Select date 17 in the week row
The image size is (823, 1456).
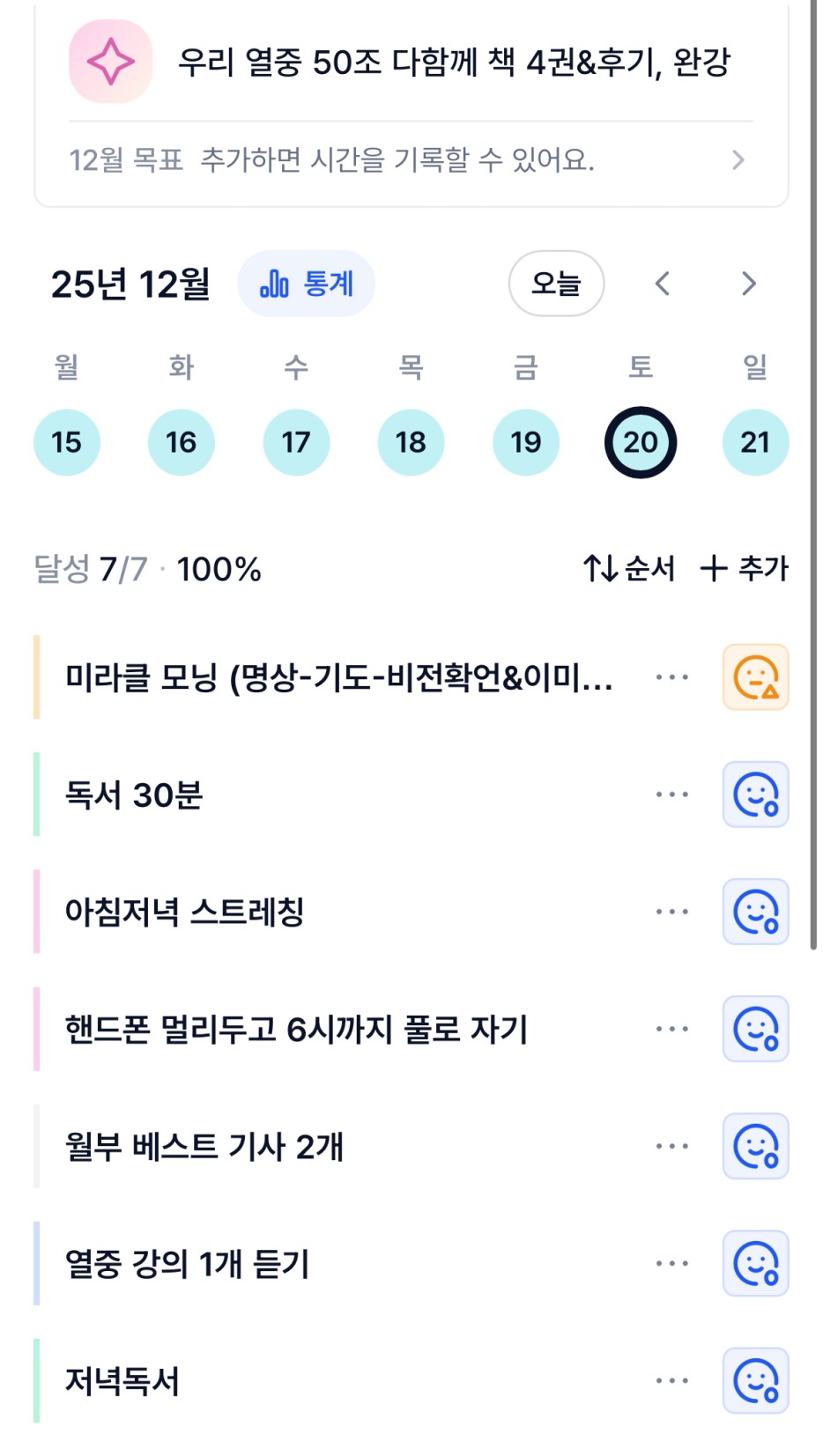coord(296,442)
